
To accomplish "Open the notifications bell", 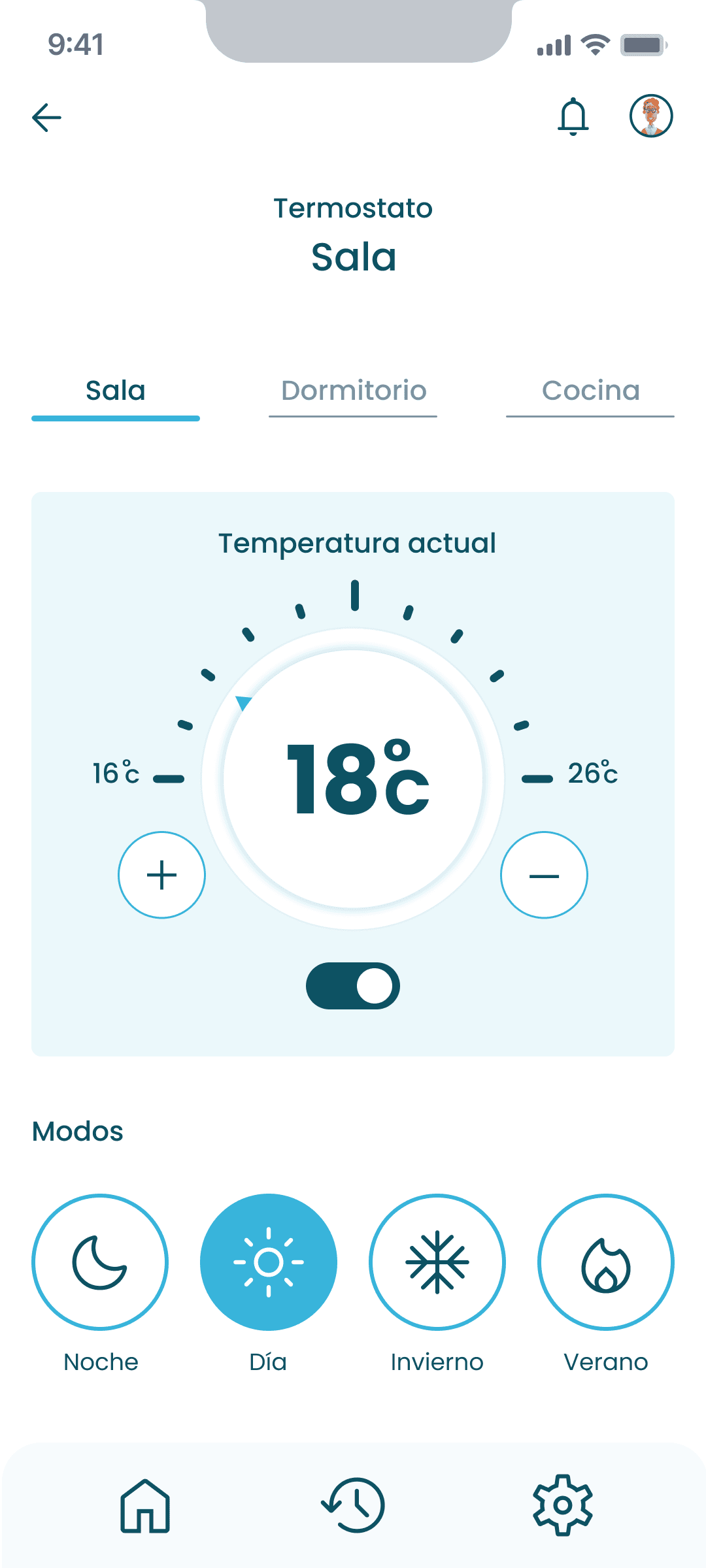I will 573,116.
